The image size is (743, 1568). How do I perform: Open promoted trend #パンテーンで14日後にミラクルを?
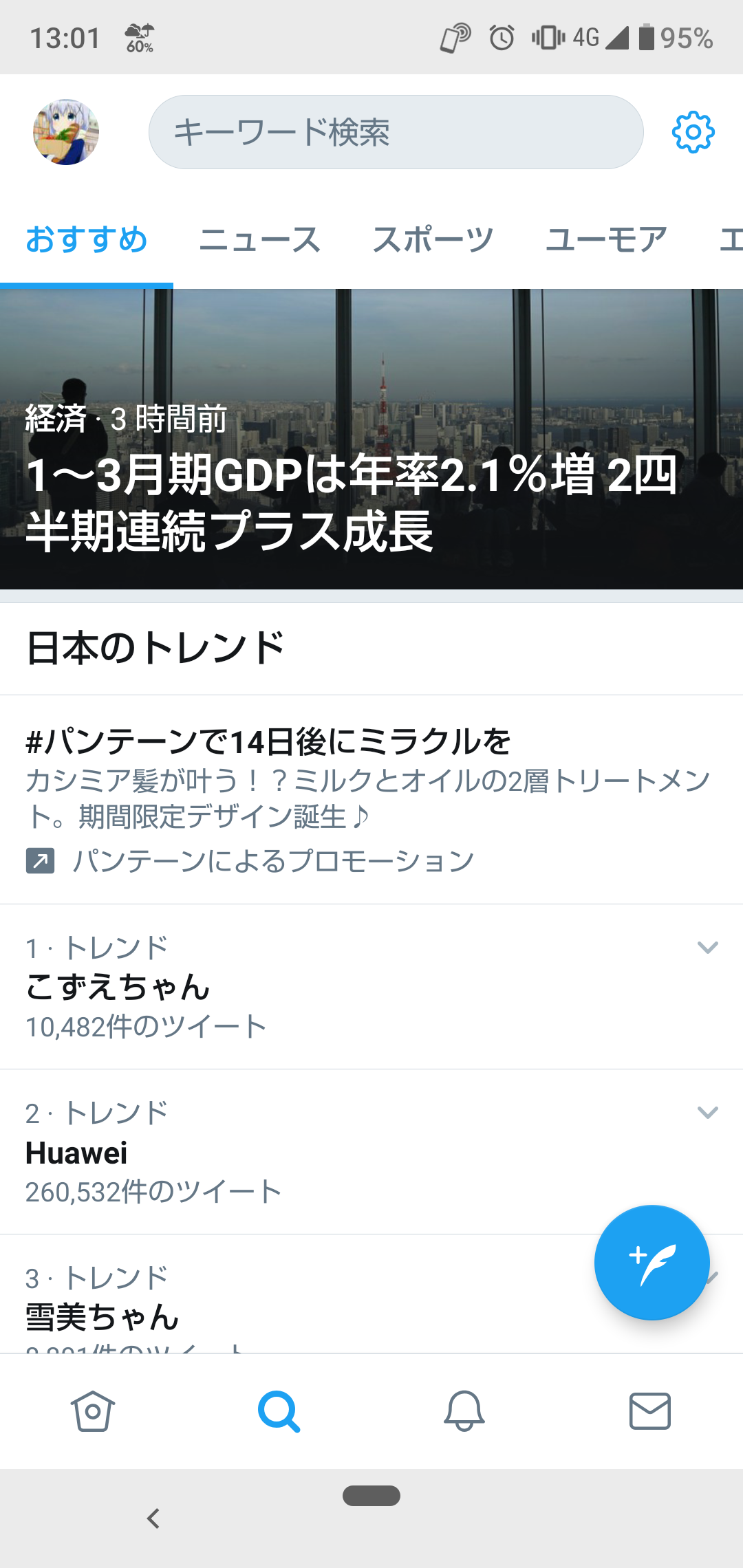click(x=268, y=742)
